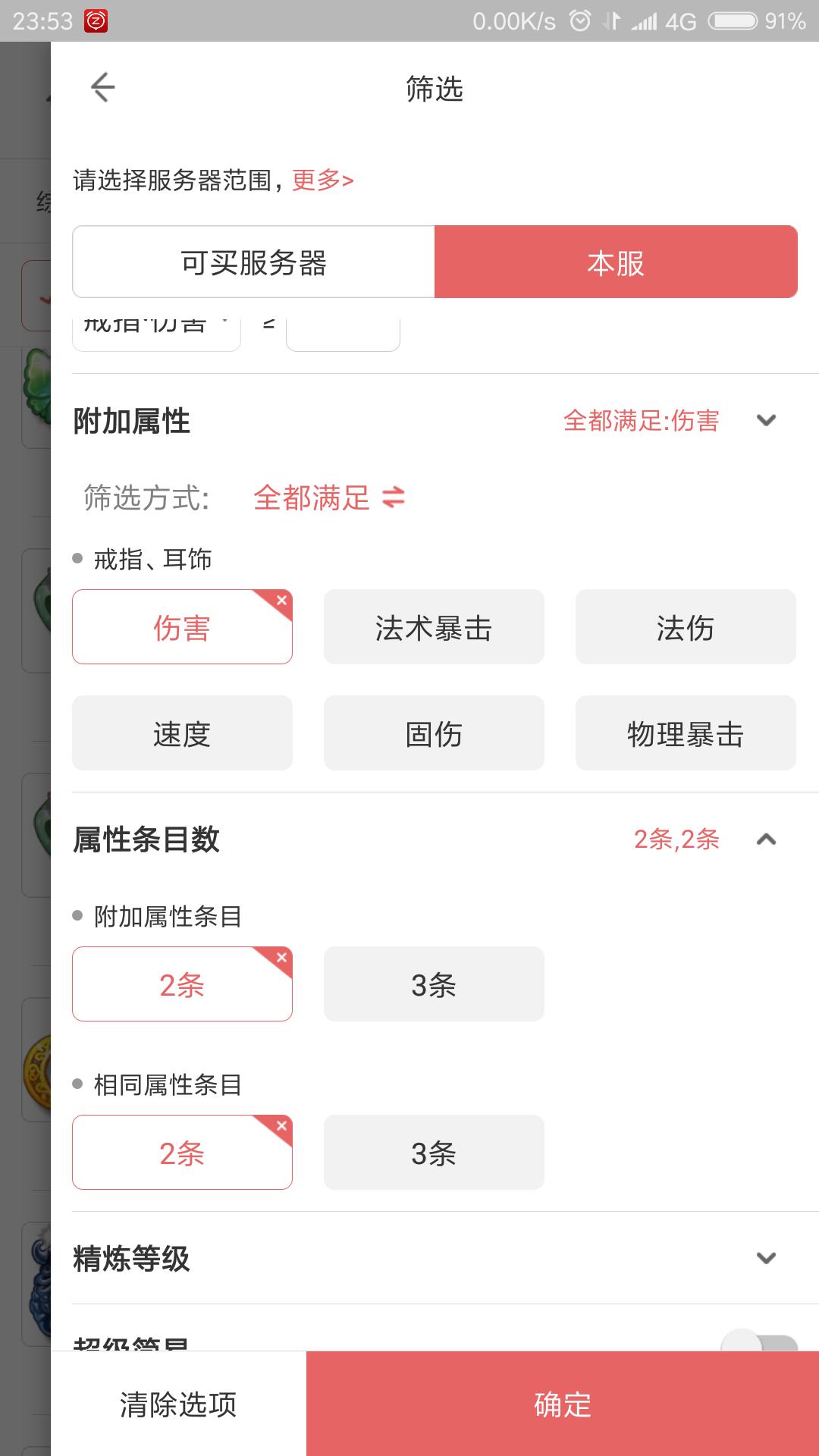The height and width of the screenshot is (1456, 819).
Task: Go back from the 筛选 panel
Action: (x=102, y=87)
